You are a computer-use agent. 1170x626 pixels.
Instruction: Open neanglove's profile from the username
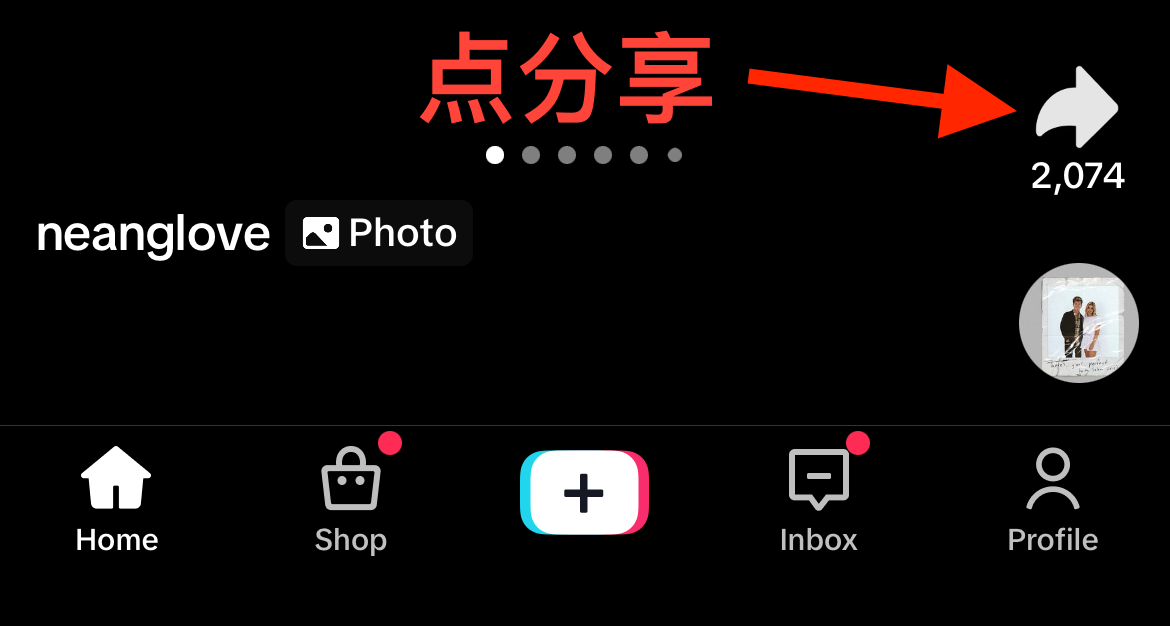(x=153, y=235)
